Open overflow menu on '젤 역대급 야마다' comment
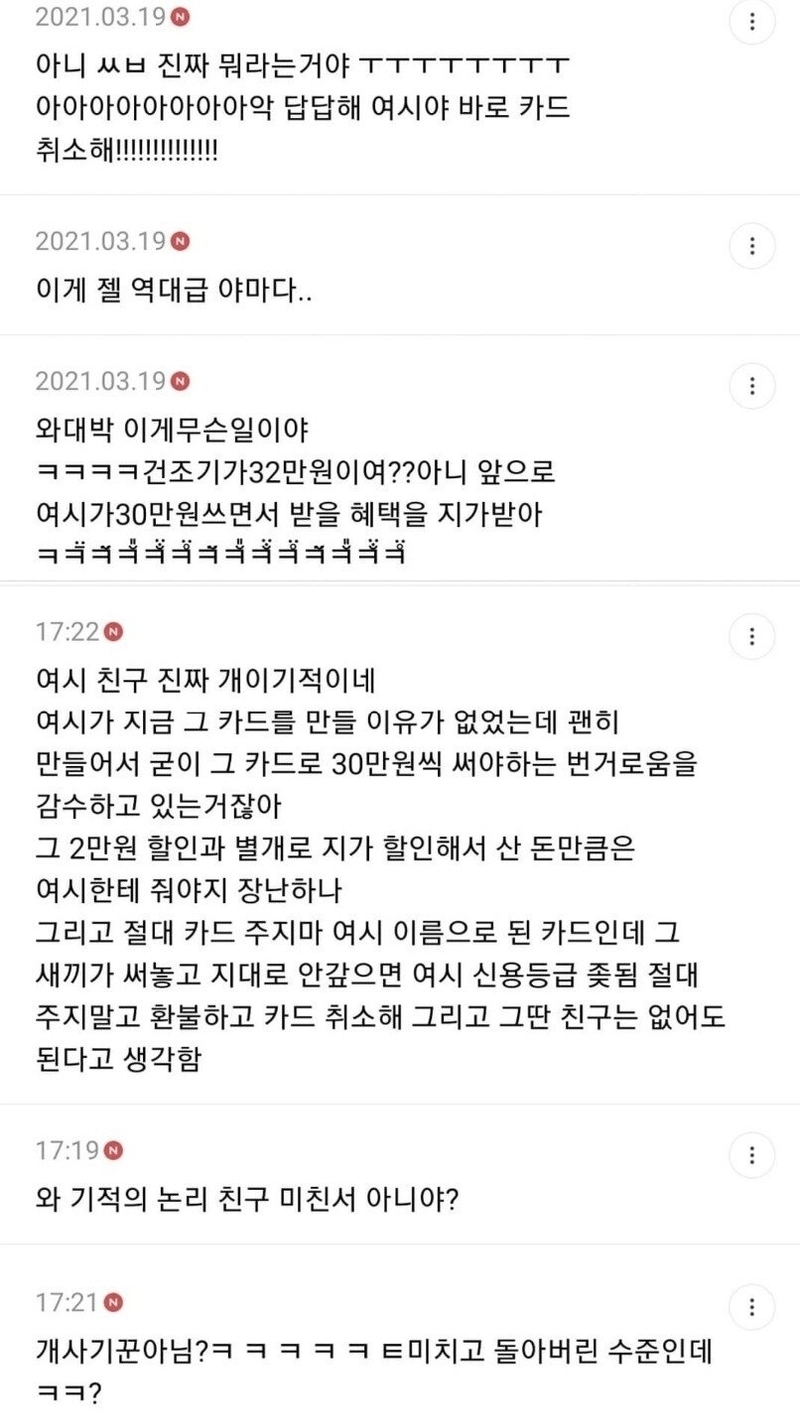Viewport: 800px width, 1428px height. click(x=752, y=244)
